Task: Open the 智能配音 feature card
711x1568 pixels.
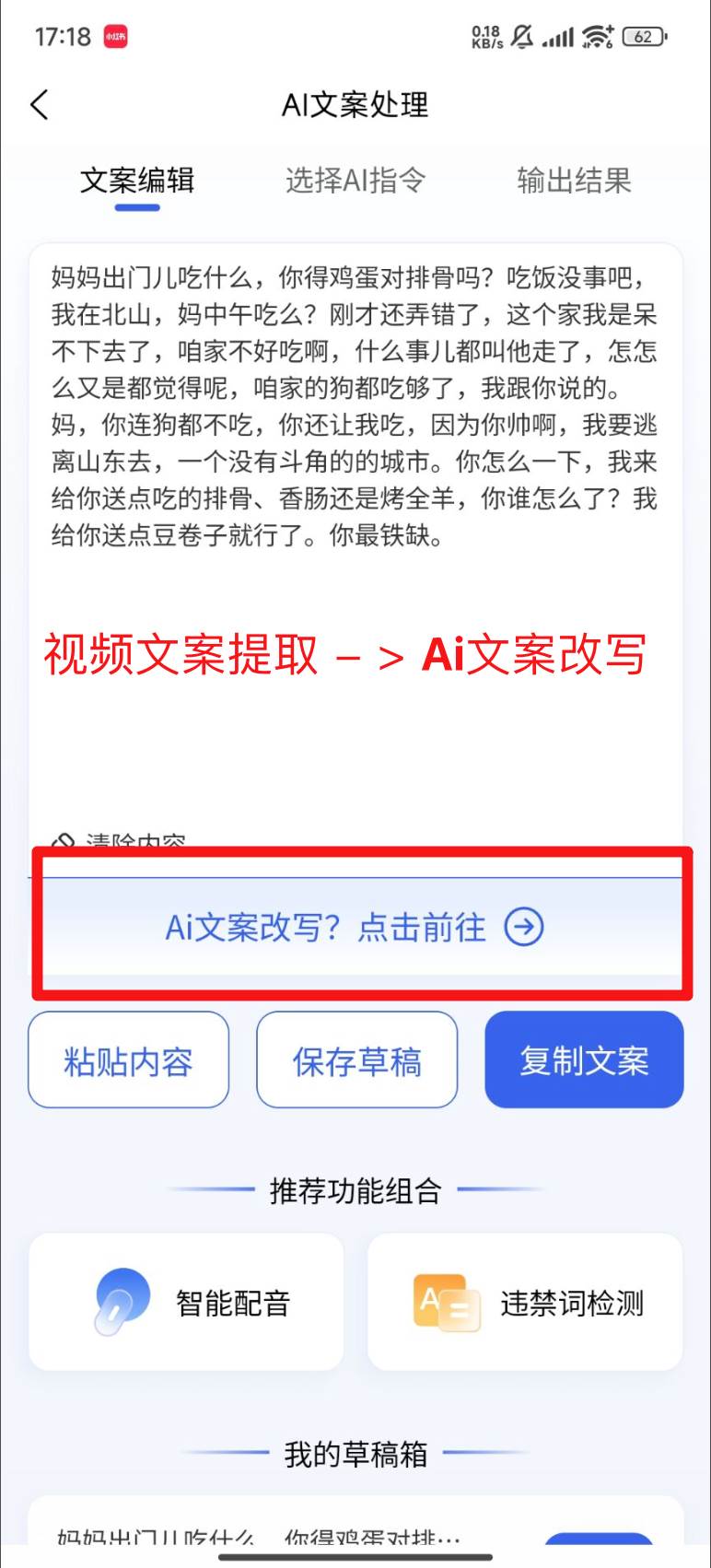Action: click(x=186, y=1303)
